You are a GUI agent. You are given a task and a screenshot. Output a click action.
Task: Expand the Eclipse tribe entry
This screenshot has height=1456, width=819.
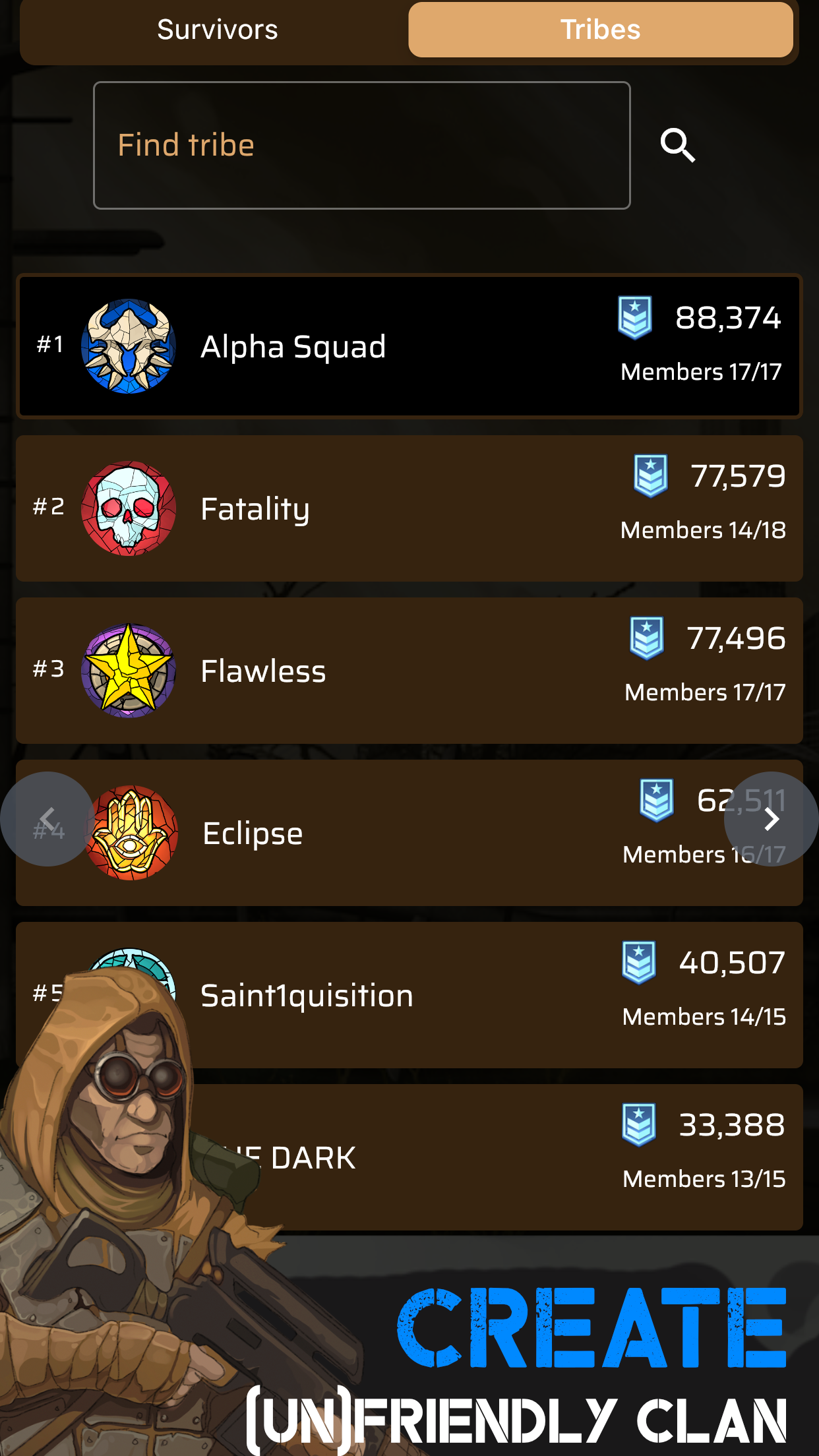[409, 832]
